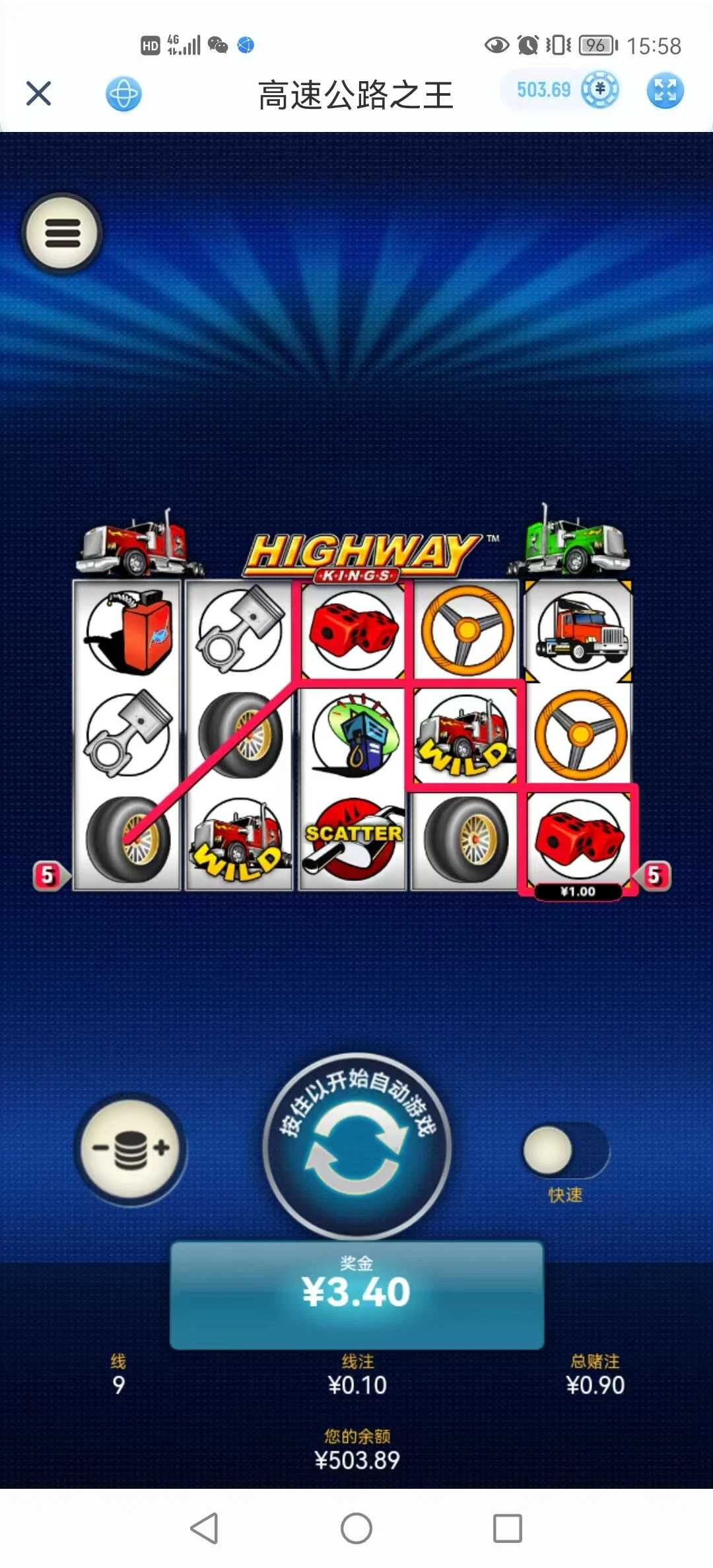This screenshot has height=1568, width=713.
Task: Close the game with the X icon
Action: (38, 93)
